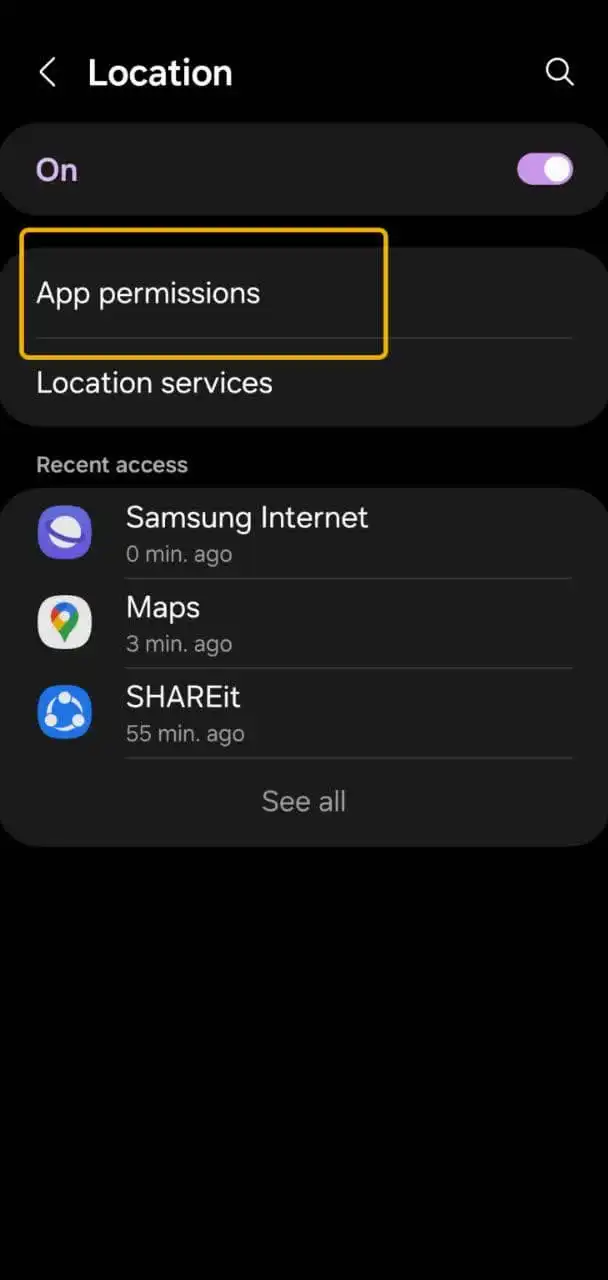Select SHAREit in recent access
This screenshot has height=1280, width=608.
click(x=183, y=713)
